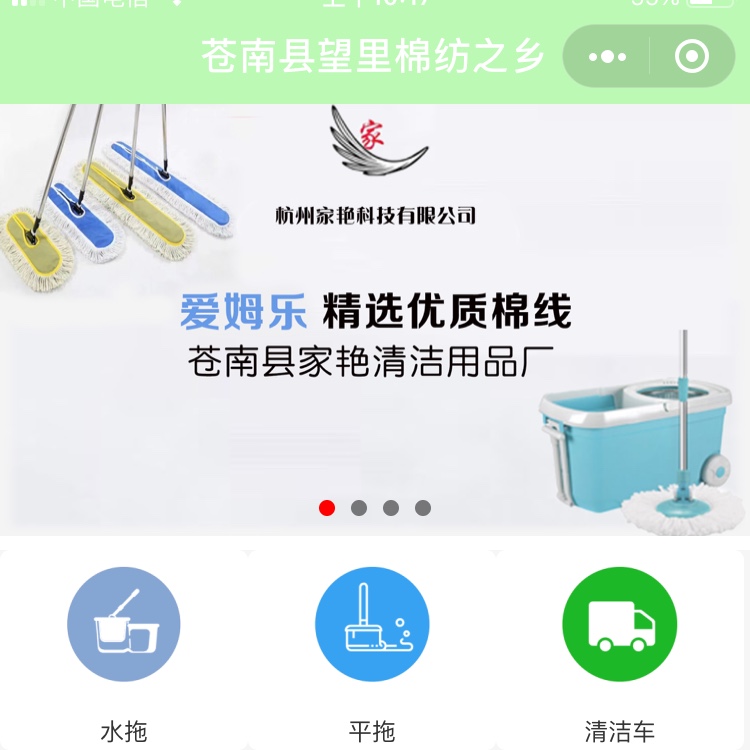The image size is (750, 750).
Task: Close the mini program with the circle button
Action: coord(691,57)
